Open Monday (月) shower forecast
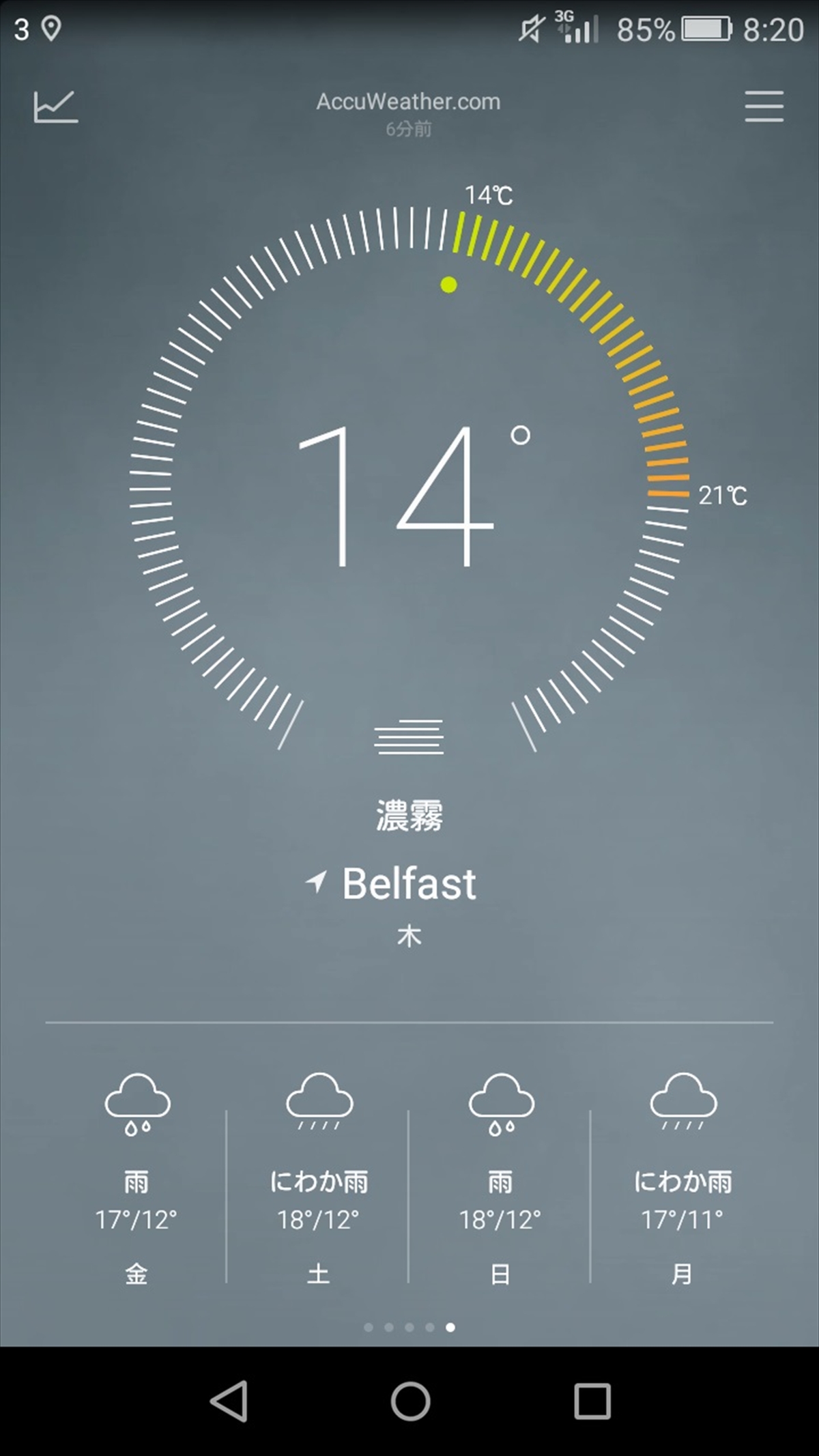819x1456 pixels. (x=682, y=1180)
